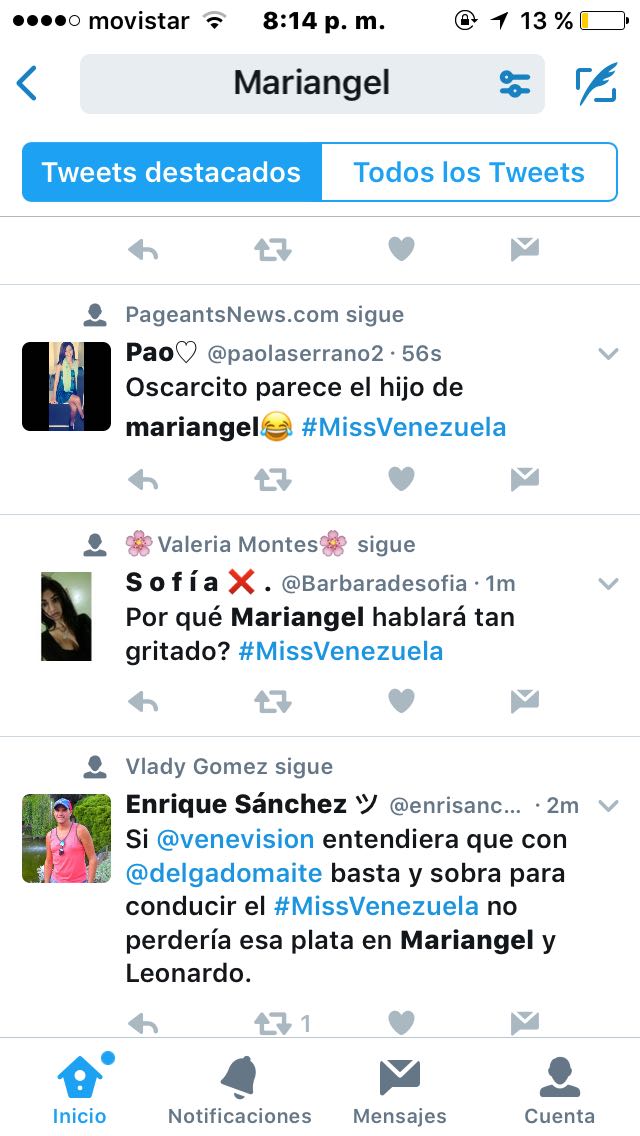
Task: Switch to Todos los Tweets tab
Action: (469, 172)
